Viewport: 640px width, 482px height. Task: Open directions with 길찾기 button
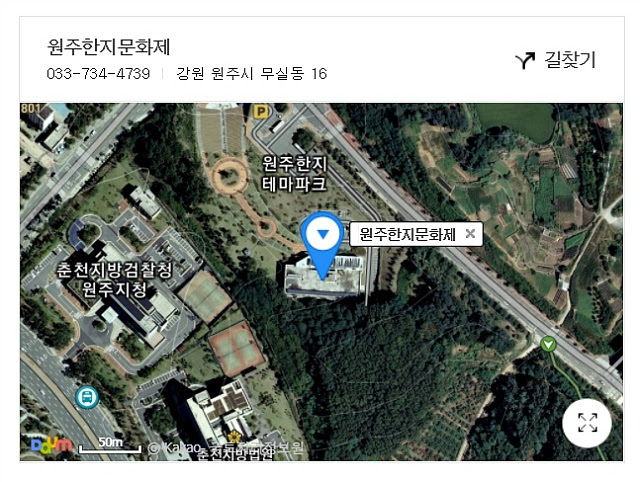[x=556, y=61]
